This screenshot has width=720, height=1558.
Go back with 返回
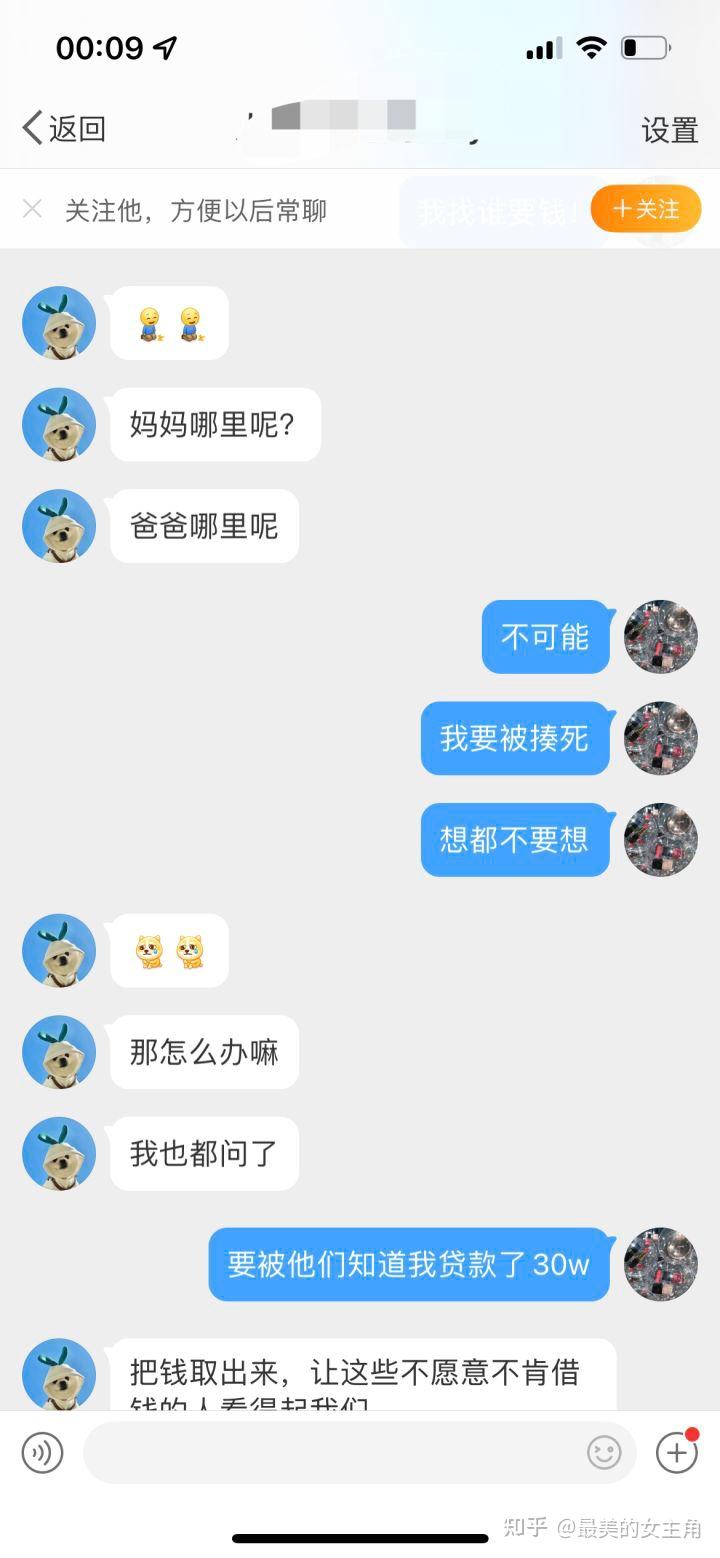tap(64, 129)
